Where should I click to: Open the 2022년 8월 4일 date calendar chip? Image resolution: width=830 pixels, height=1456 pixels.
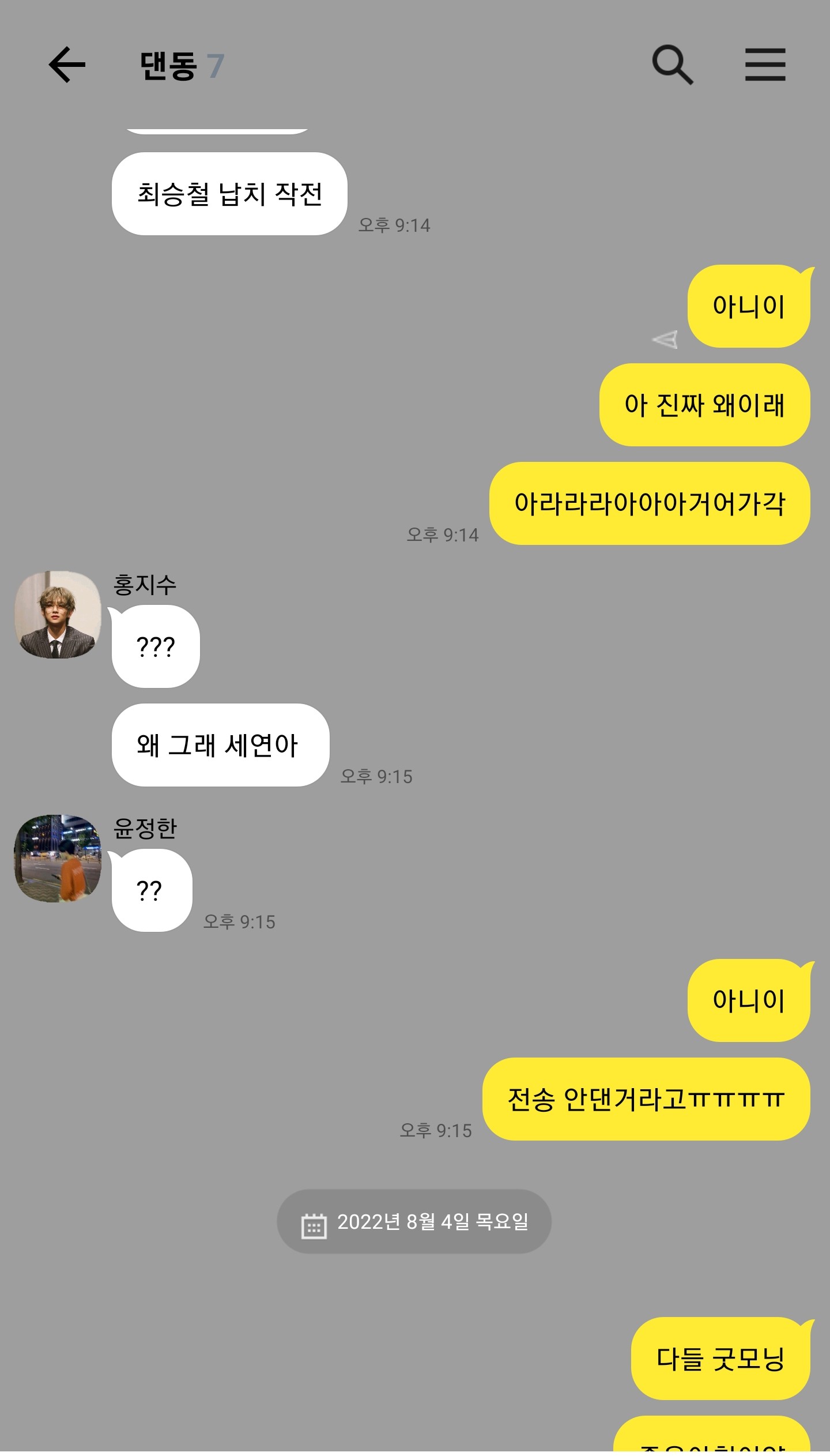(x=414, y=1221)
